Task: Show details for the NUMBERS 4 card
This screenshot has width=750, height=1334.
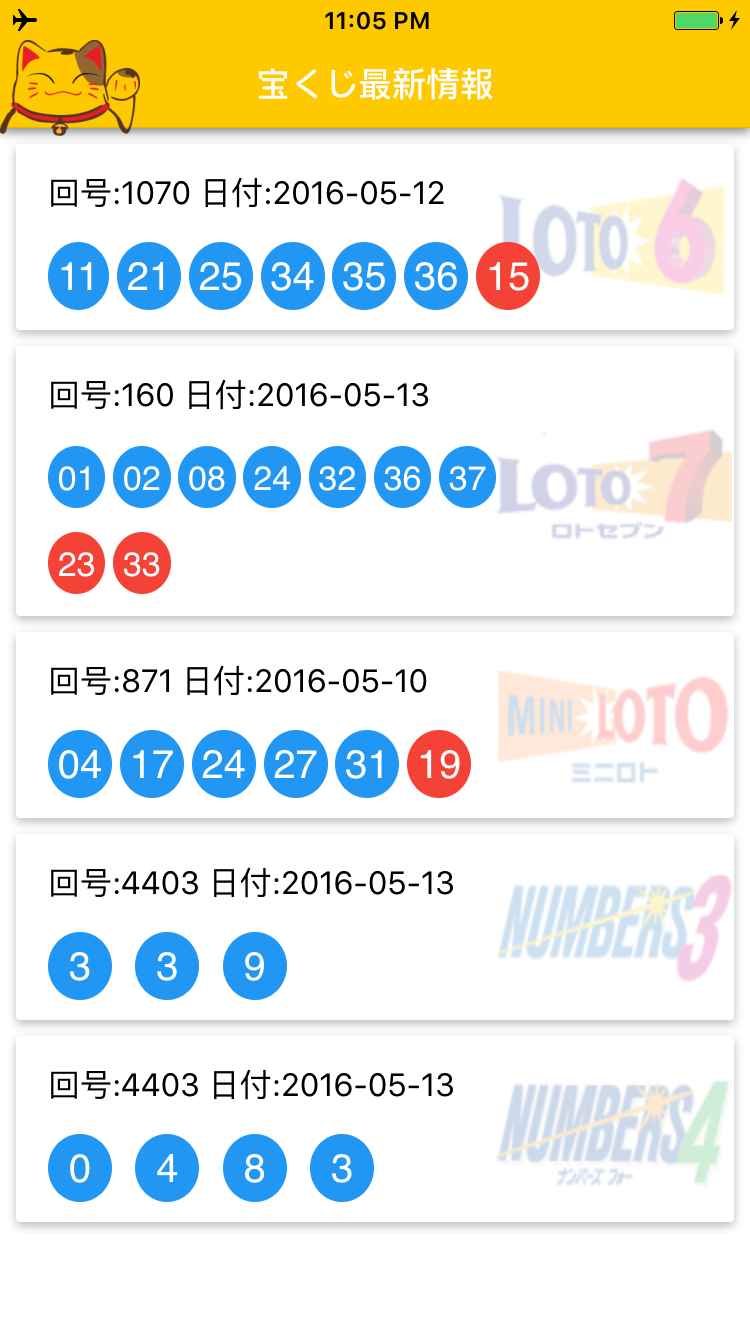Action: pos(375,1129)
